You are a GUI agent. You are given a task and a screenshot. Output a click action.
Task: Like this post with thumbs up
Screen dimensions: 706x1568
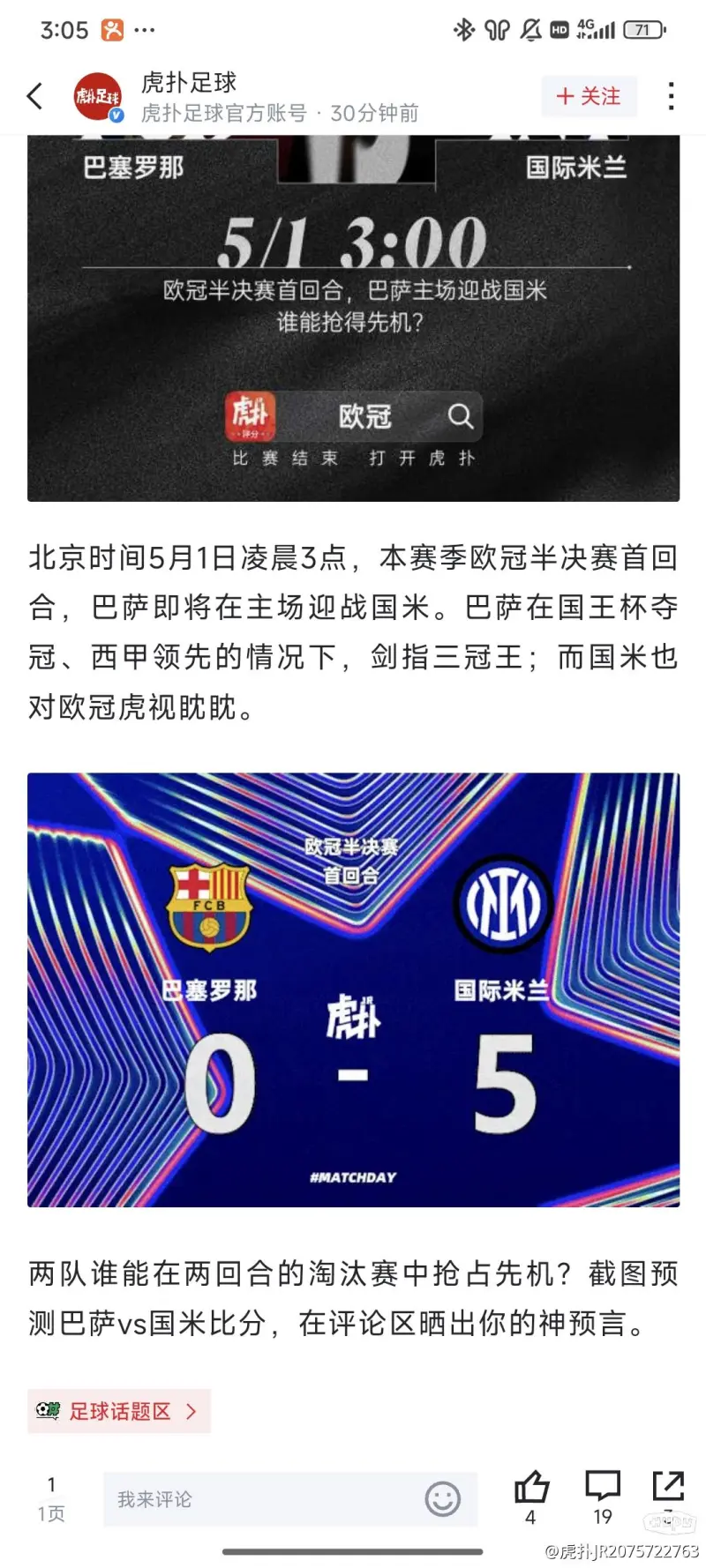pos(531,1490)
